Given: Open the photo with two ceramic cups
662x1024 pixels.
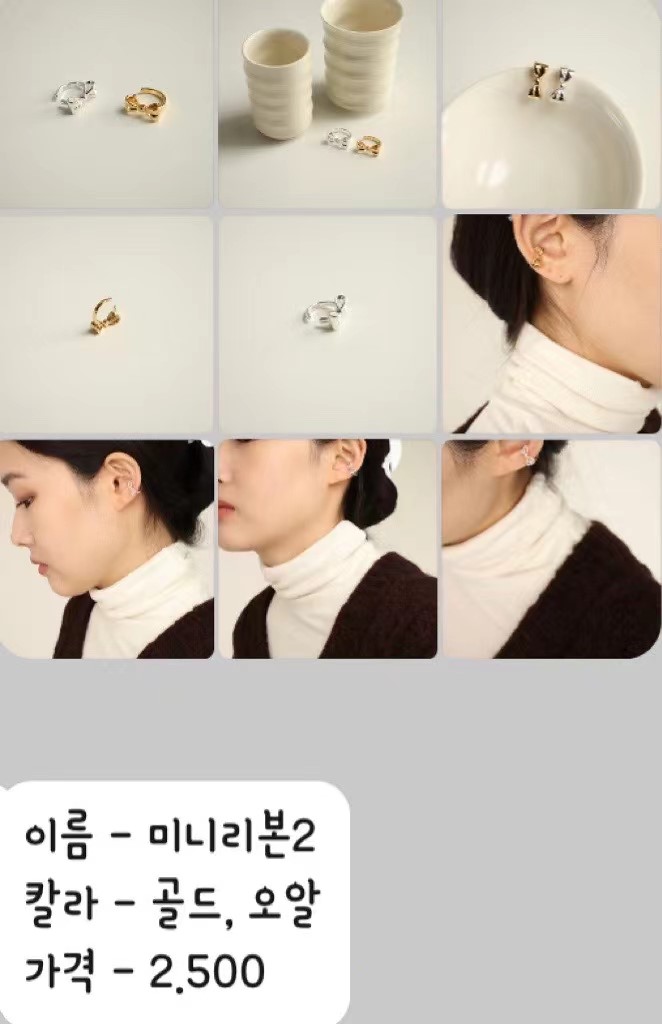Looking at the screenshot, I should tap(328, 104).
